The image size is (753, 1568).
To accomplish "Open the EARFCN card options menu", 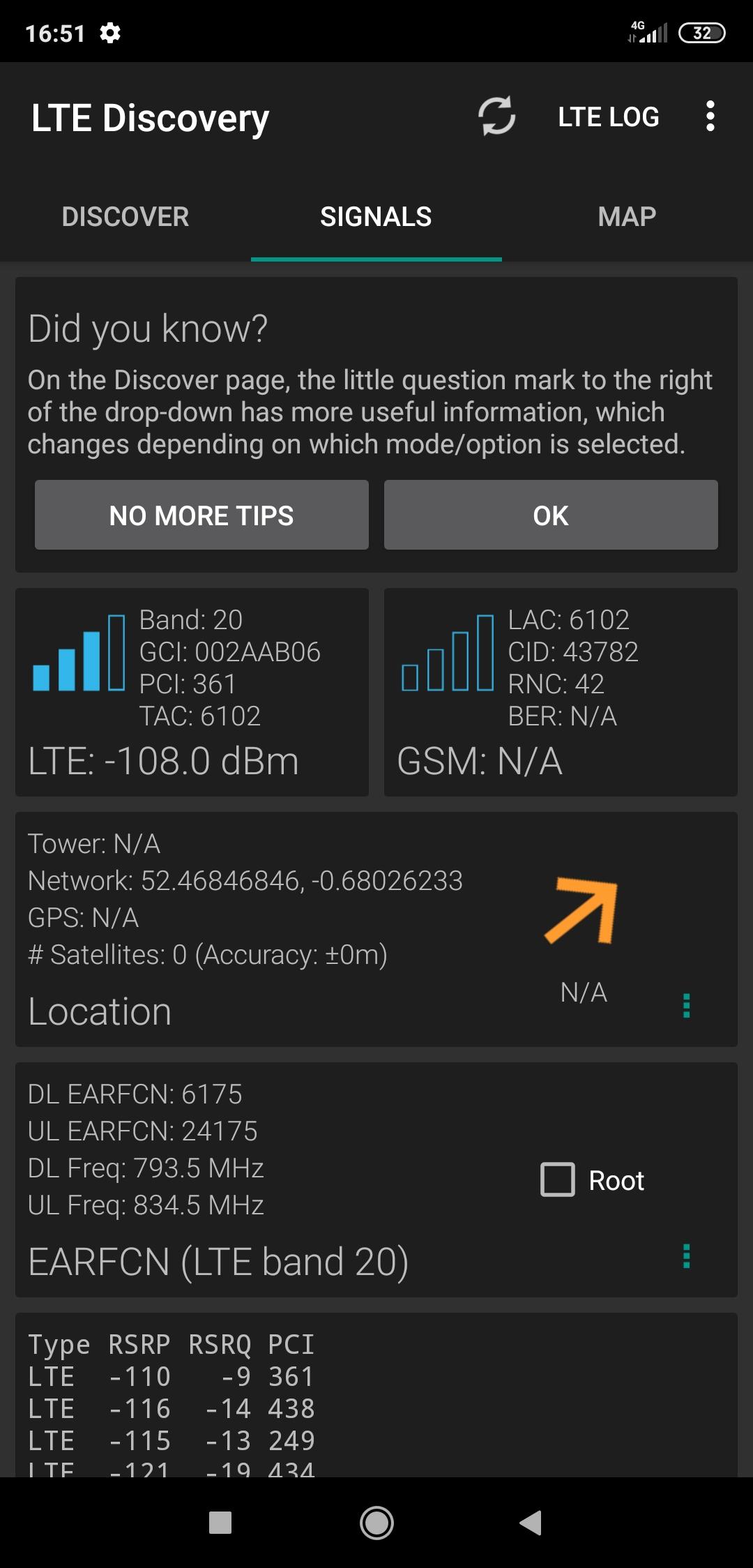I will 687,1256.
